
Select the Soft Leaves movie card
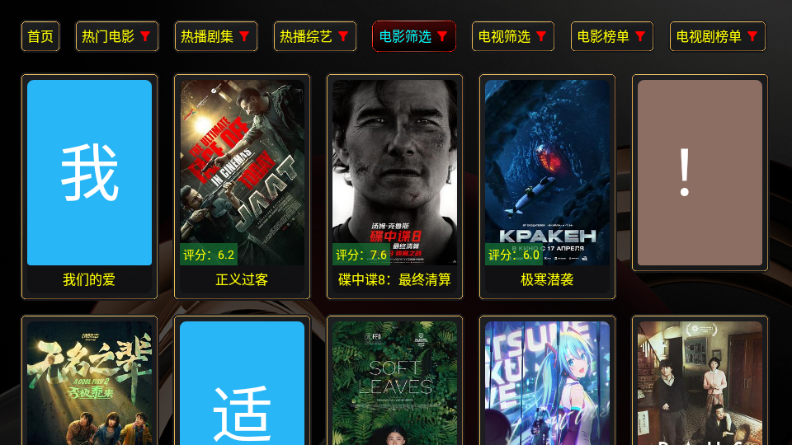(x=394, y=384)
